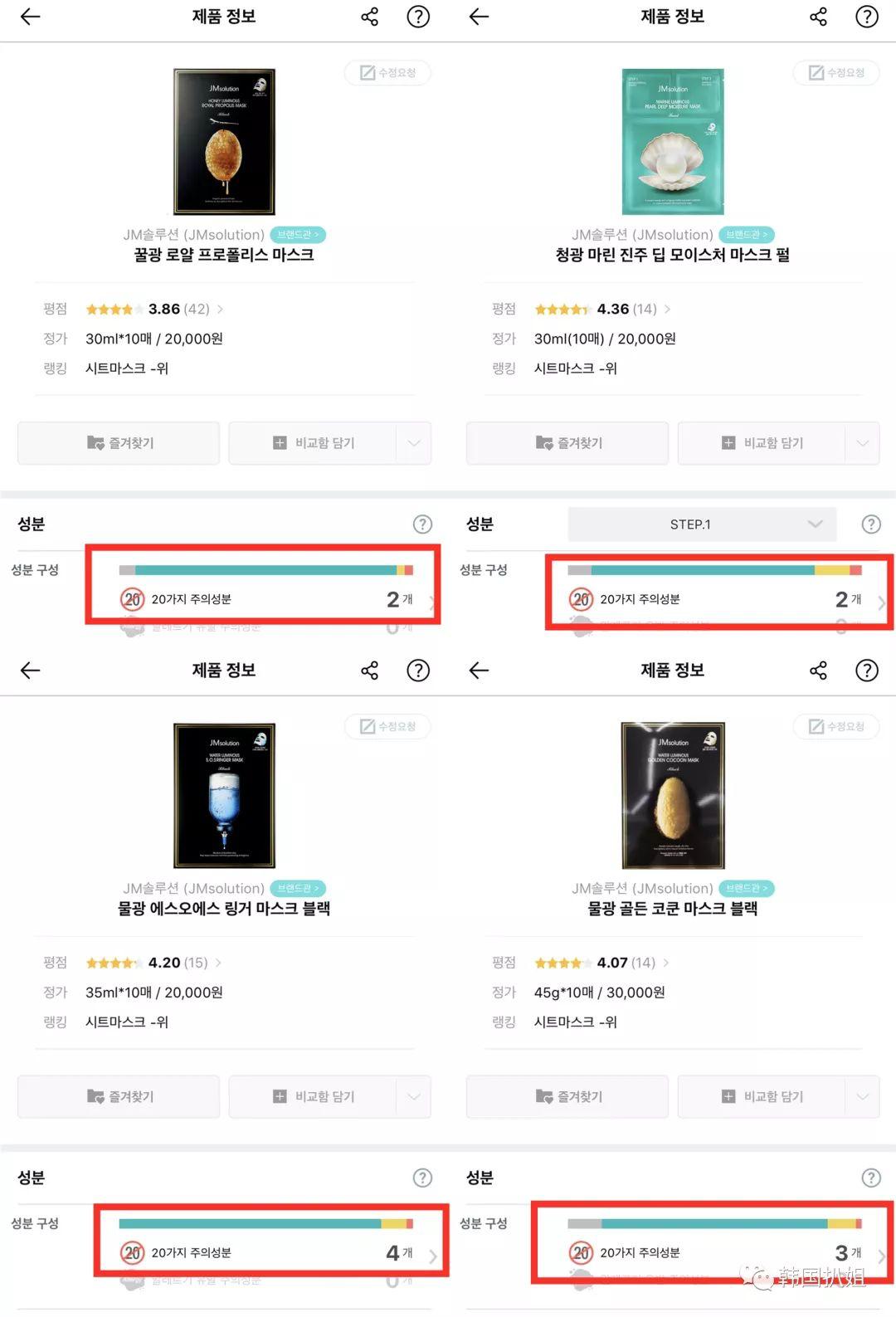Expand the 비교함 담기 chevron for the propolis mask
This screenshot has height=1317, width=896.
pyautogui.click(x=415, y=442)
